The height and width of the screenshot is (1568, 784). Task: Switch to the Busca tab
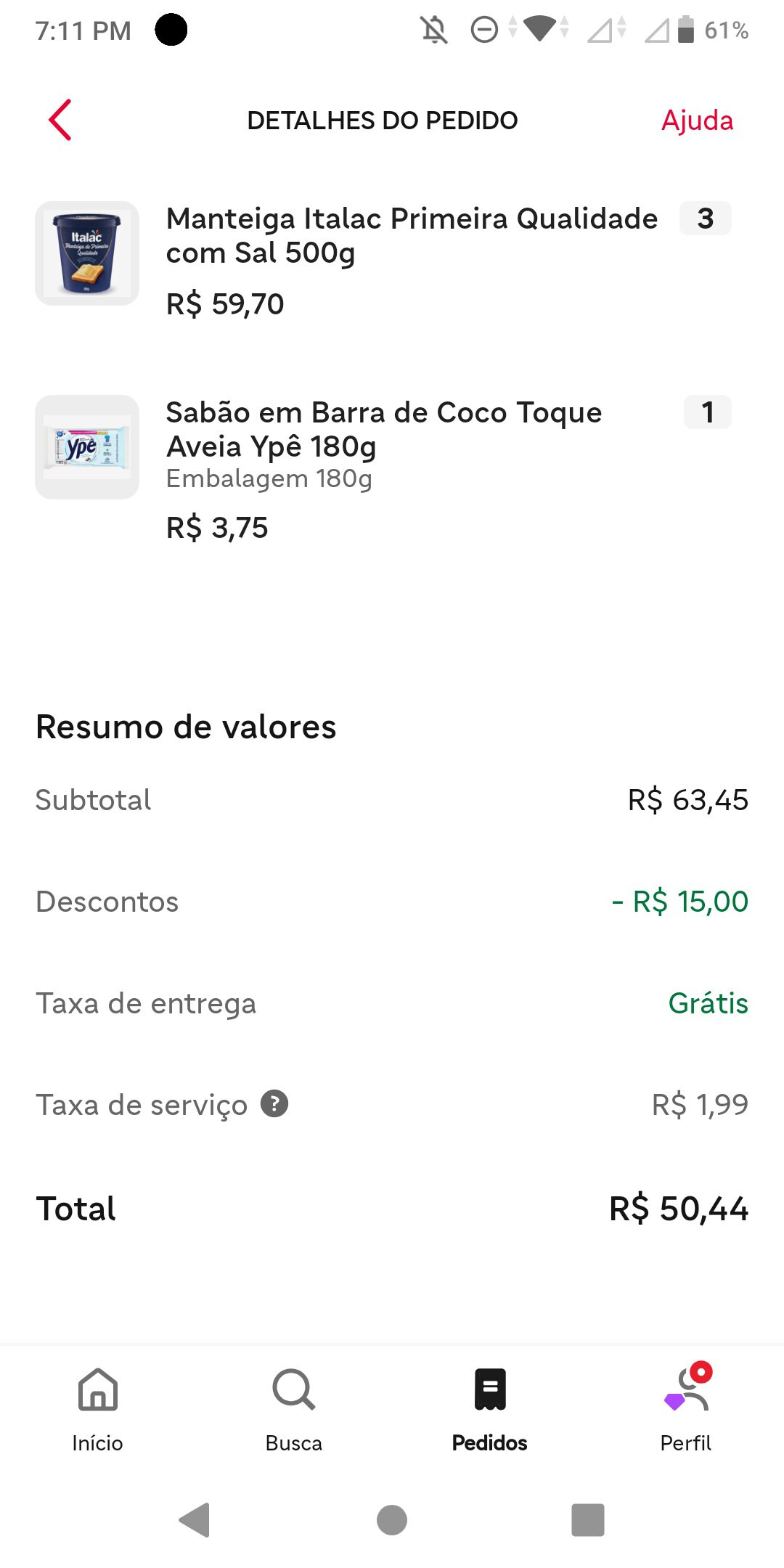294,1409
